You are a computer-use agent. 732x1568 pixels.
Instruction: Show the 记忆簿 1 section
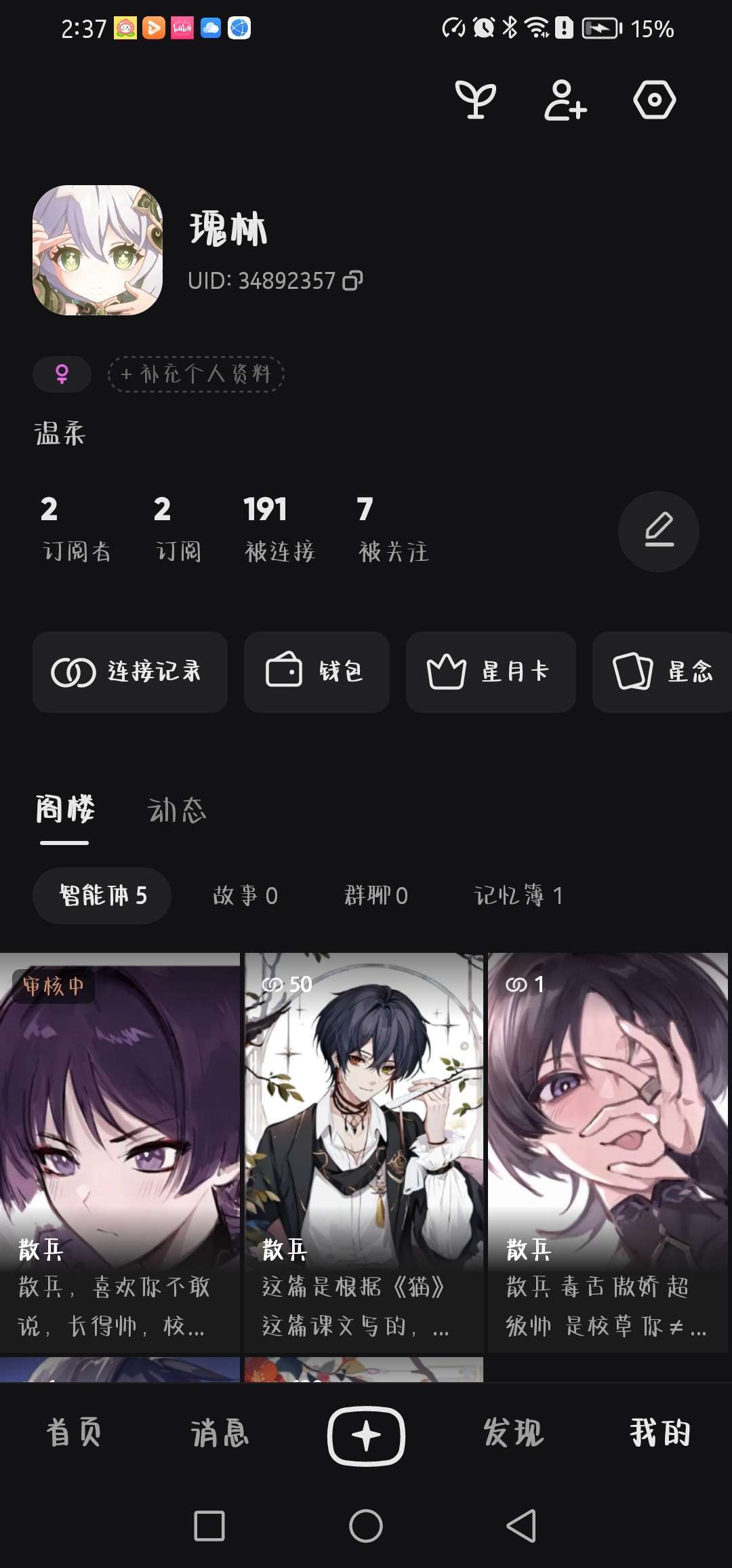(x=518, y=896)
